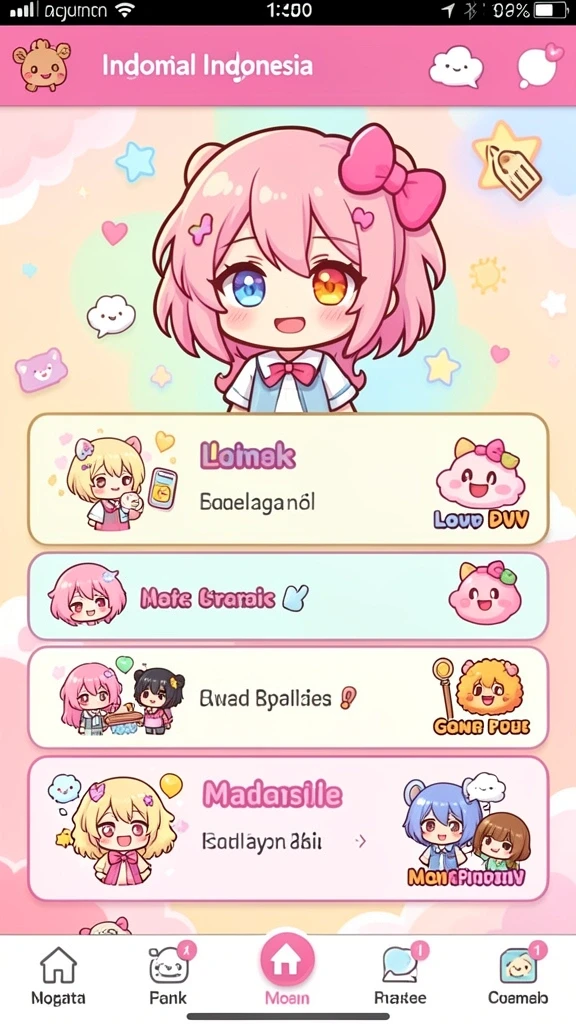Switch to the Mogata tab
The image size is (576, 1024).
(x=58, y=975)
